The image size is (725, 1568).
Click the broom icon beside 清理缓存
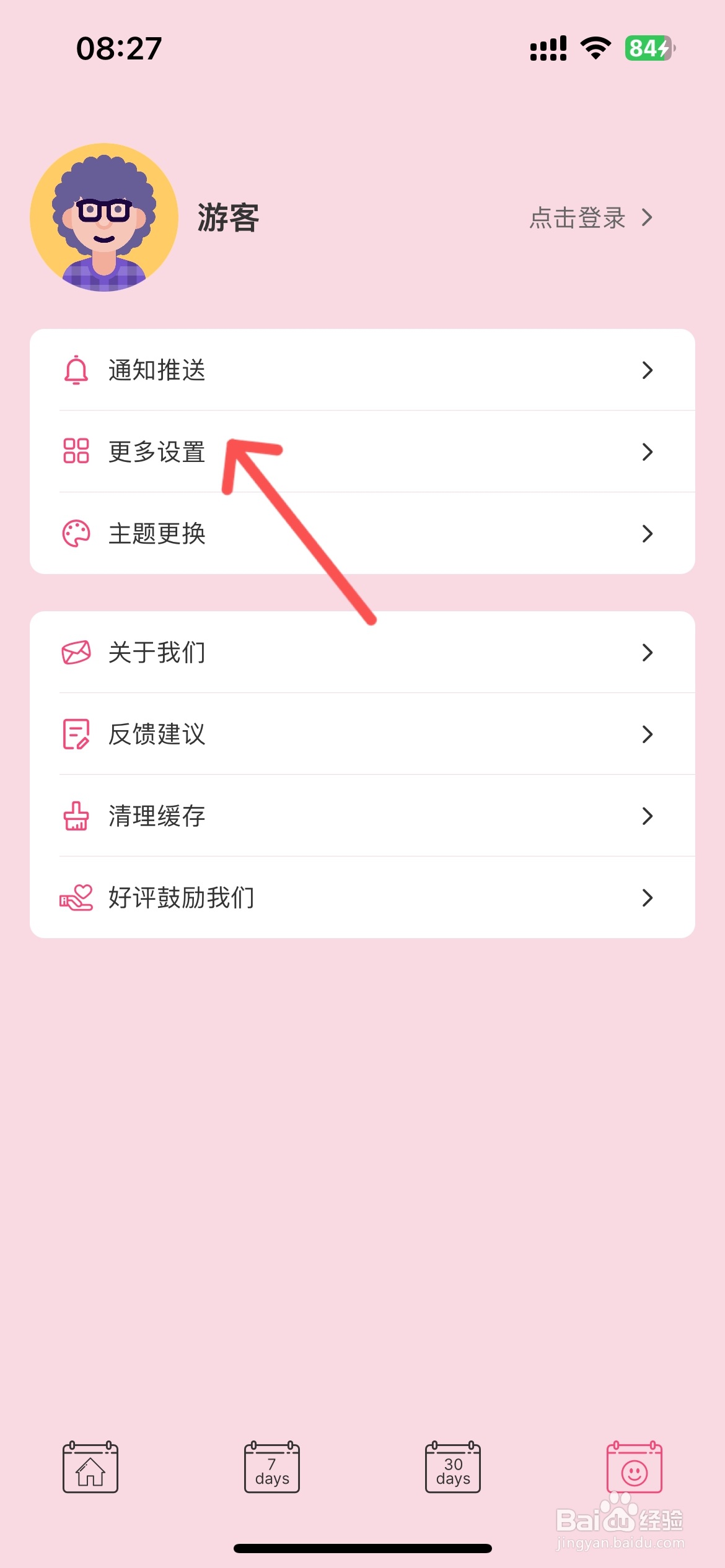(x=76, y=815)
